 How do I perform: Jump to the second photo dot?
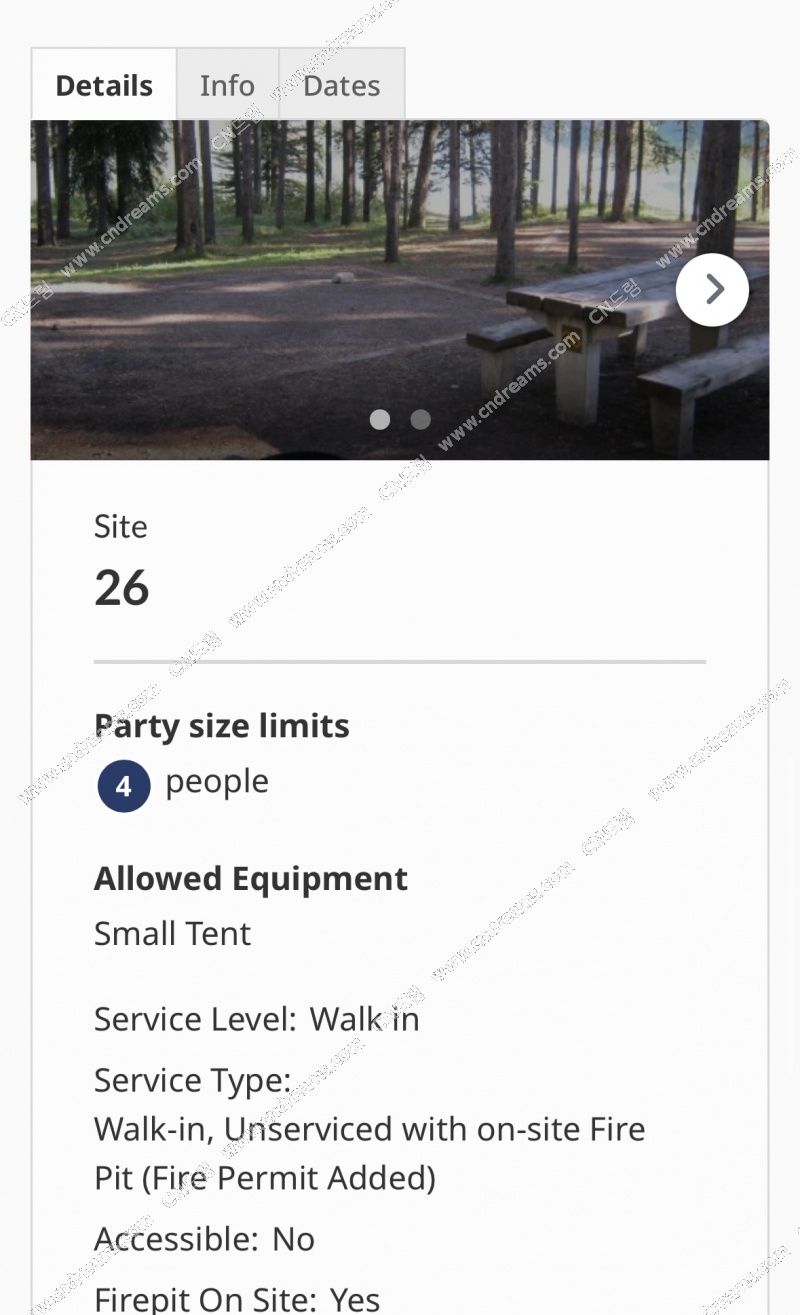point(421,420)
